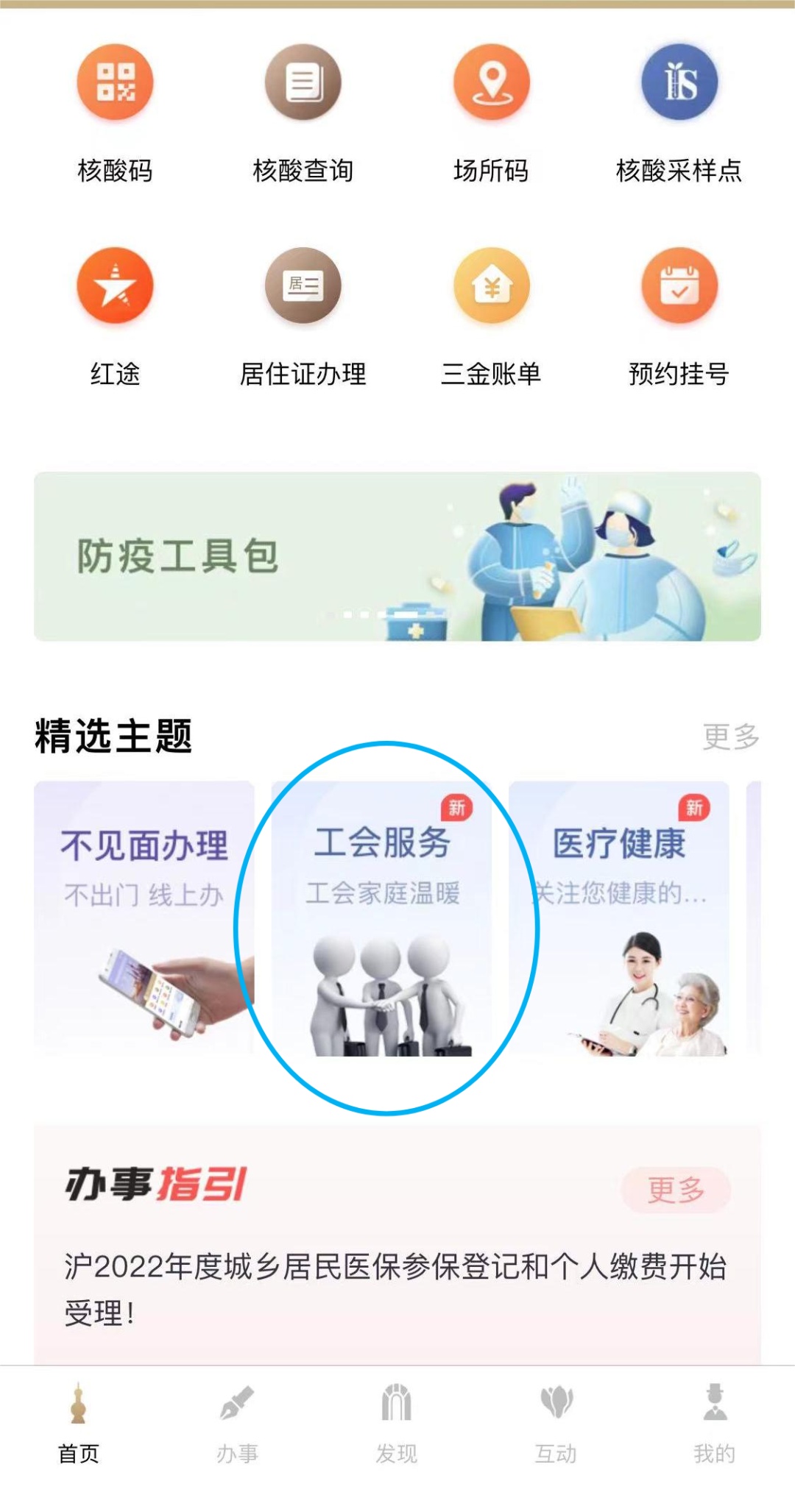This screenshot has width=795, height=1512.
Task: View more 精选主题 topics
Action: 730,737
